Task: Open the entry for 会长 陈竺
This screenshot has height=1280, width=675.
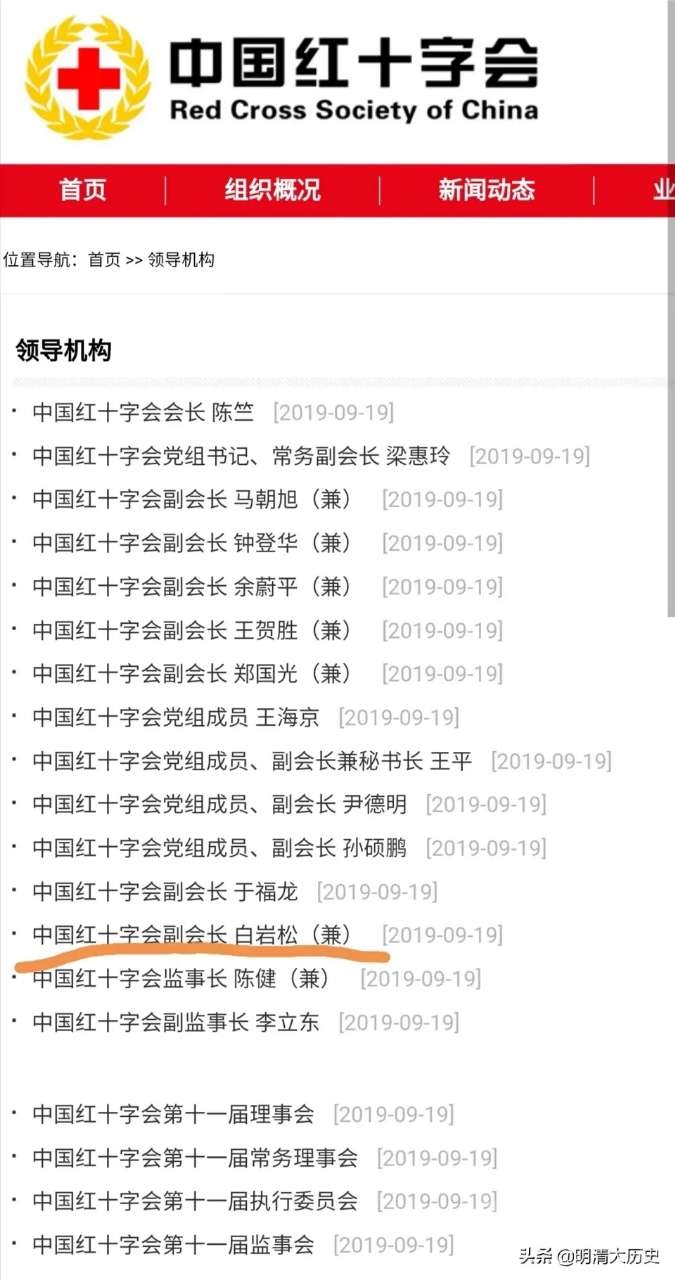Action: coord(143,412)
